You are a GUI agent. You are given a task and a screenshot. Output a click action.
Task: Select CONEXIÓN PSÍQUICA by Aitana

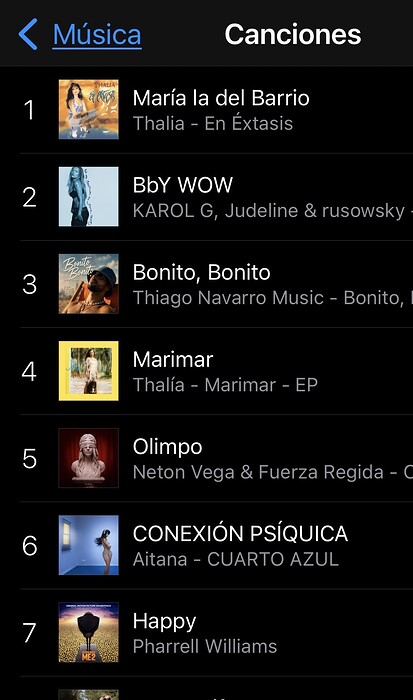pos(217,545)
